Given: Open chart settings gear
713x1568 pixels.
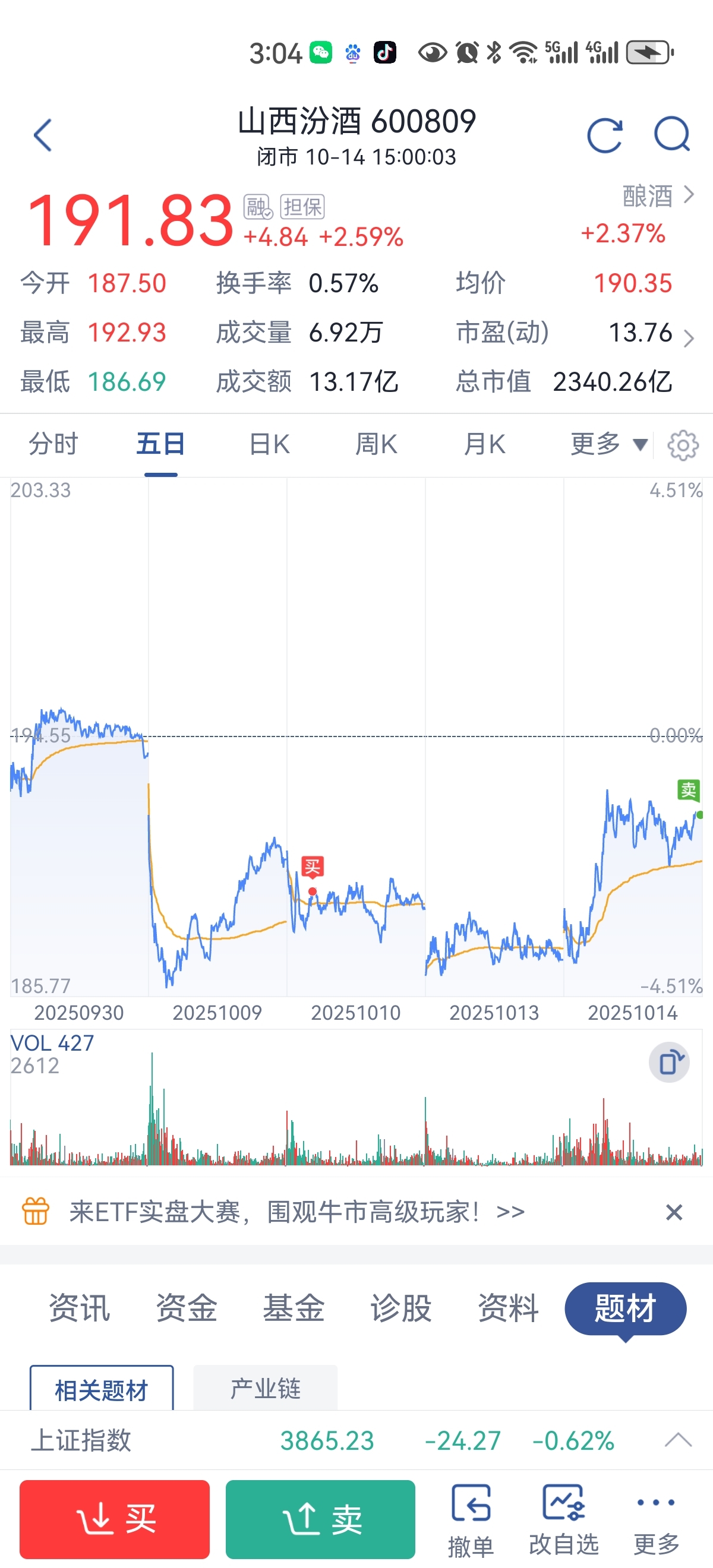Looking at the screenshot, I should click(683, 445).
